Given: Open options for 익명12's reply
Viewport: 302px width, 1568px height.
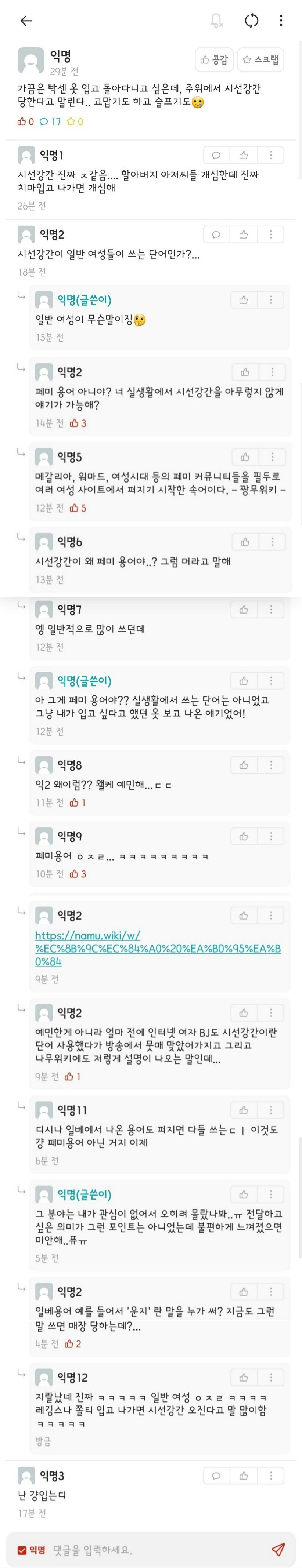Looking at the screenshot, I should coord(271,1378).
